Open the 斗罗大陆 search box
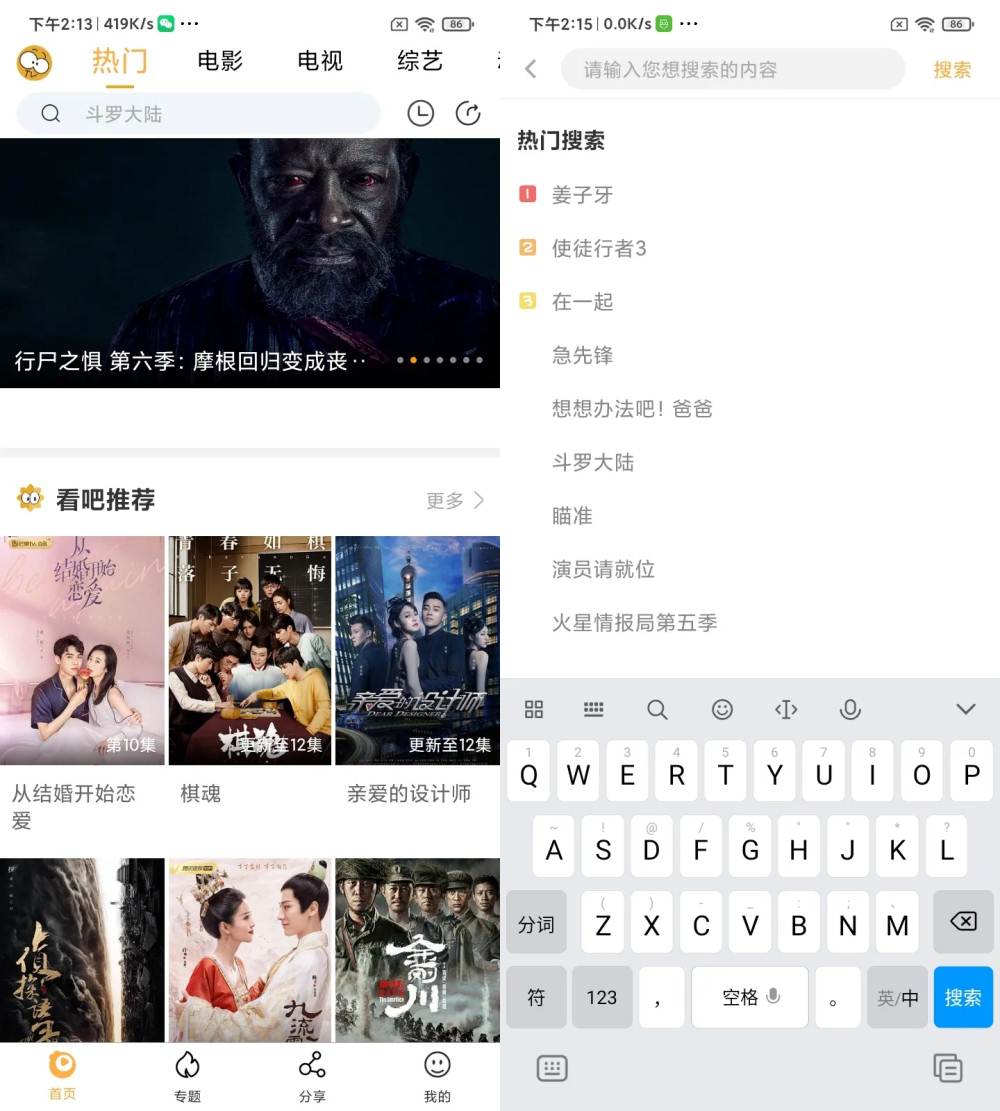 point(198,114)
